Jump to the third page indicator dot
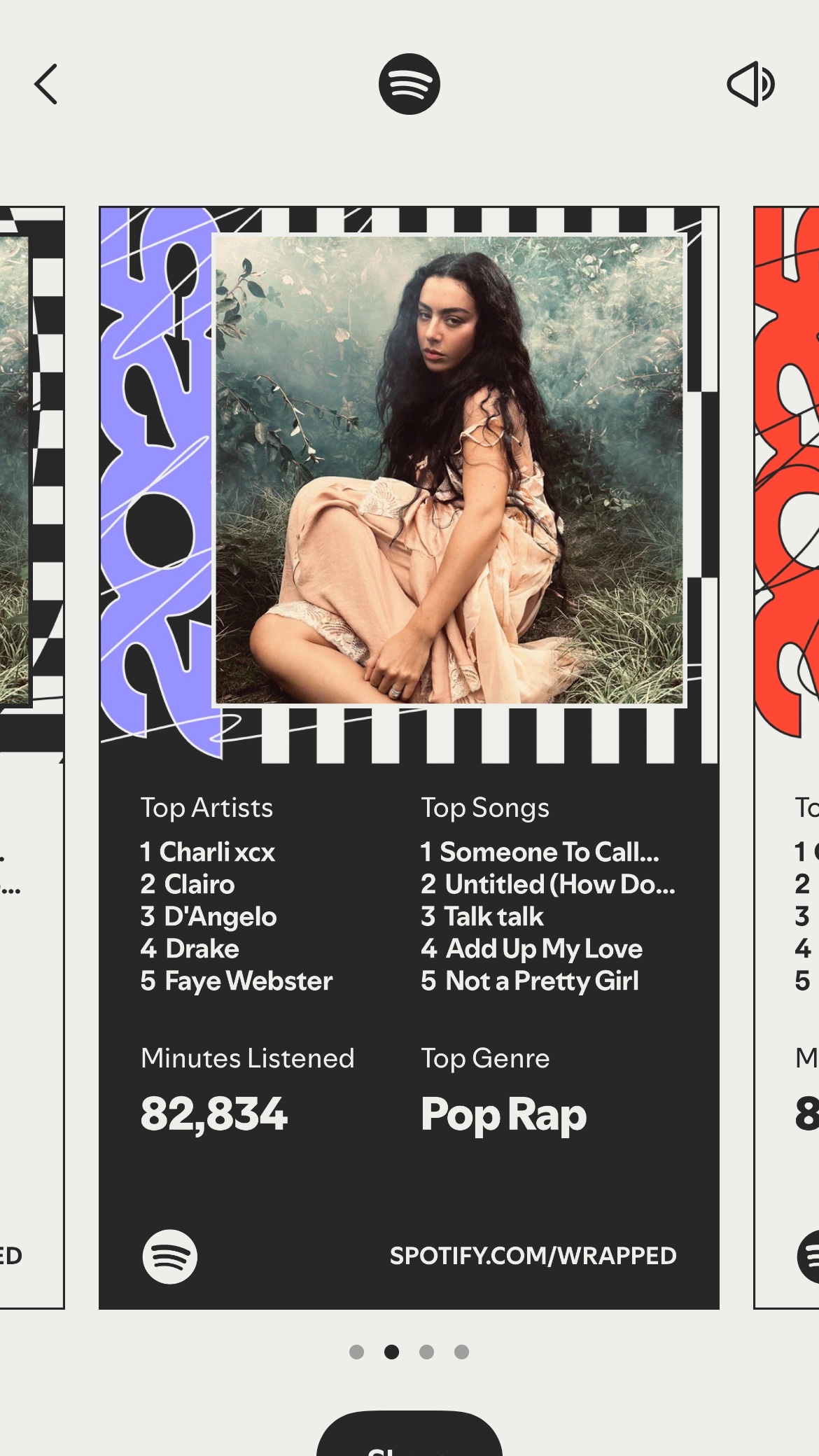The height and width of the screenshot is (1456, 819). tap(426, 1352)
